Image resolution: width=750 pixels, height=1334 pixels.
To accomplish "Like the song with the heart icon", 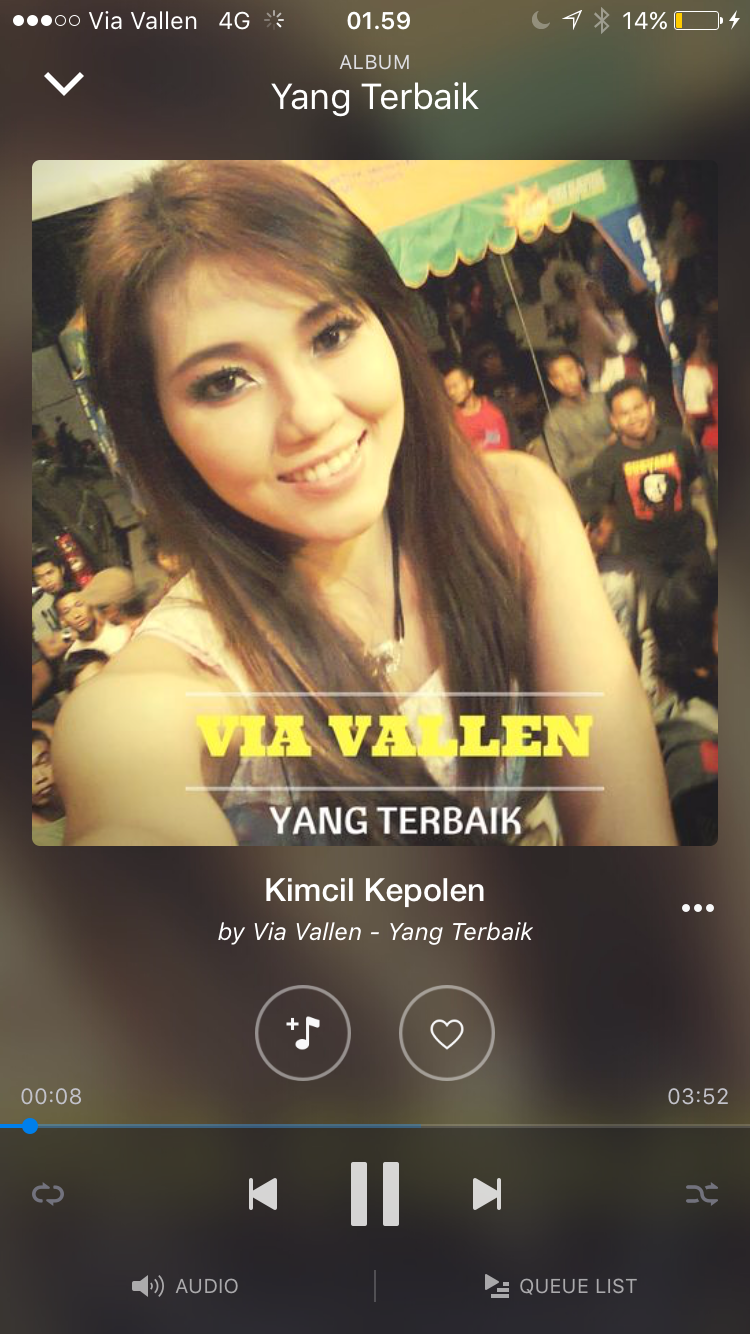I will tap(447, 1033).
